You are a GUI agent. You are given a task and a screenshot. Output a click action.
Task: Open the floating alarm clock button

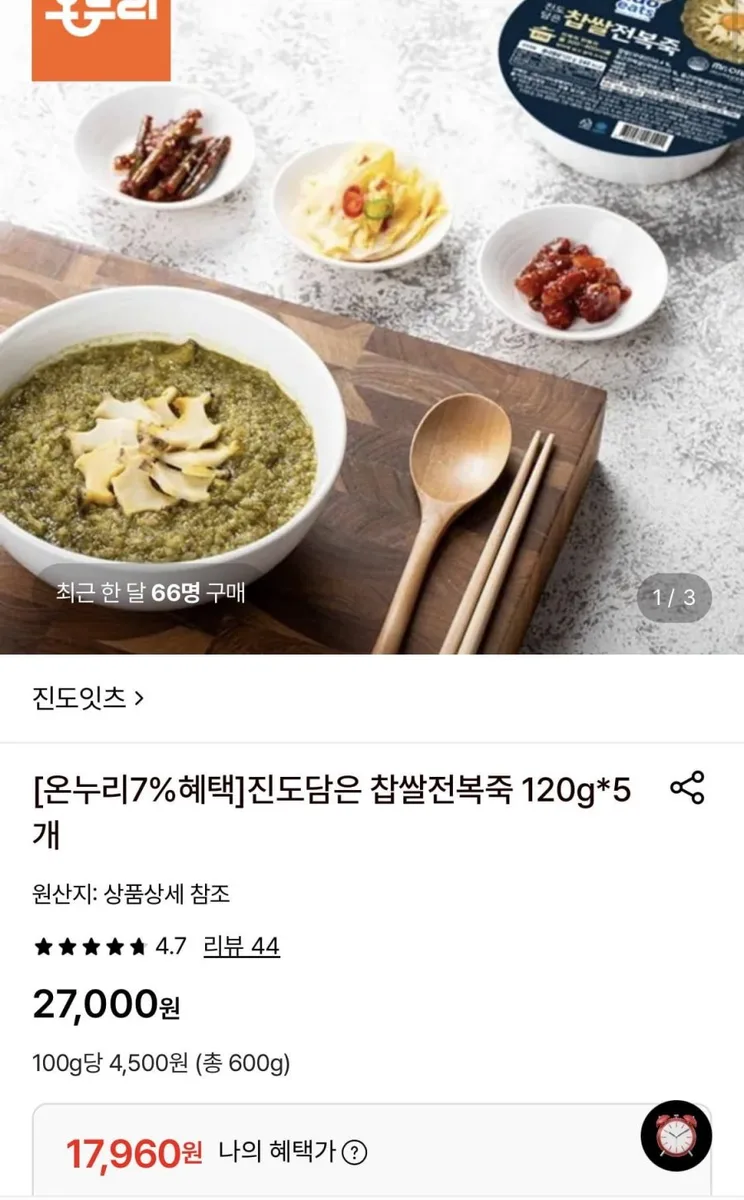[x=676, y=1136]
